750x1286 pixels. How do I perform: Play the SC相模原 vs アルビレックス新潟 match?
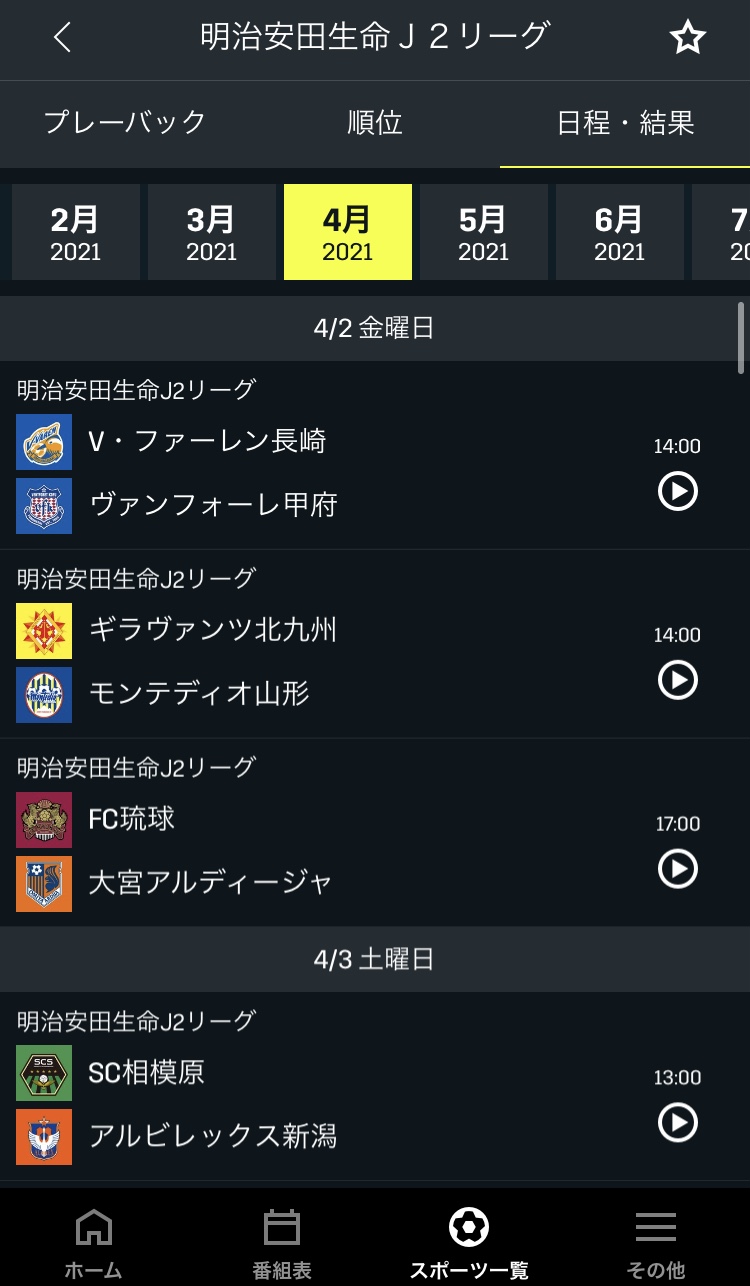click(x=677, y=1122)
